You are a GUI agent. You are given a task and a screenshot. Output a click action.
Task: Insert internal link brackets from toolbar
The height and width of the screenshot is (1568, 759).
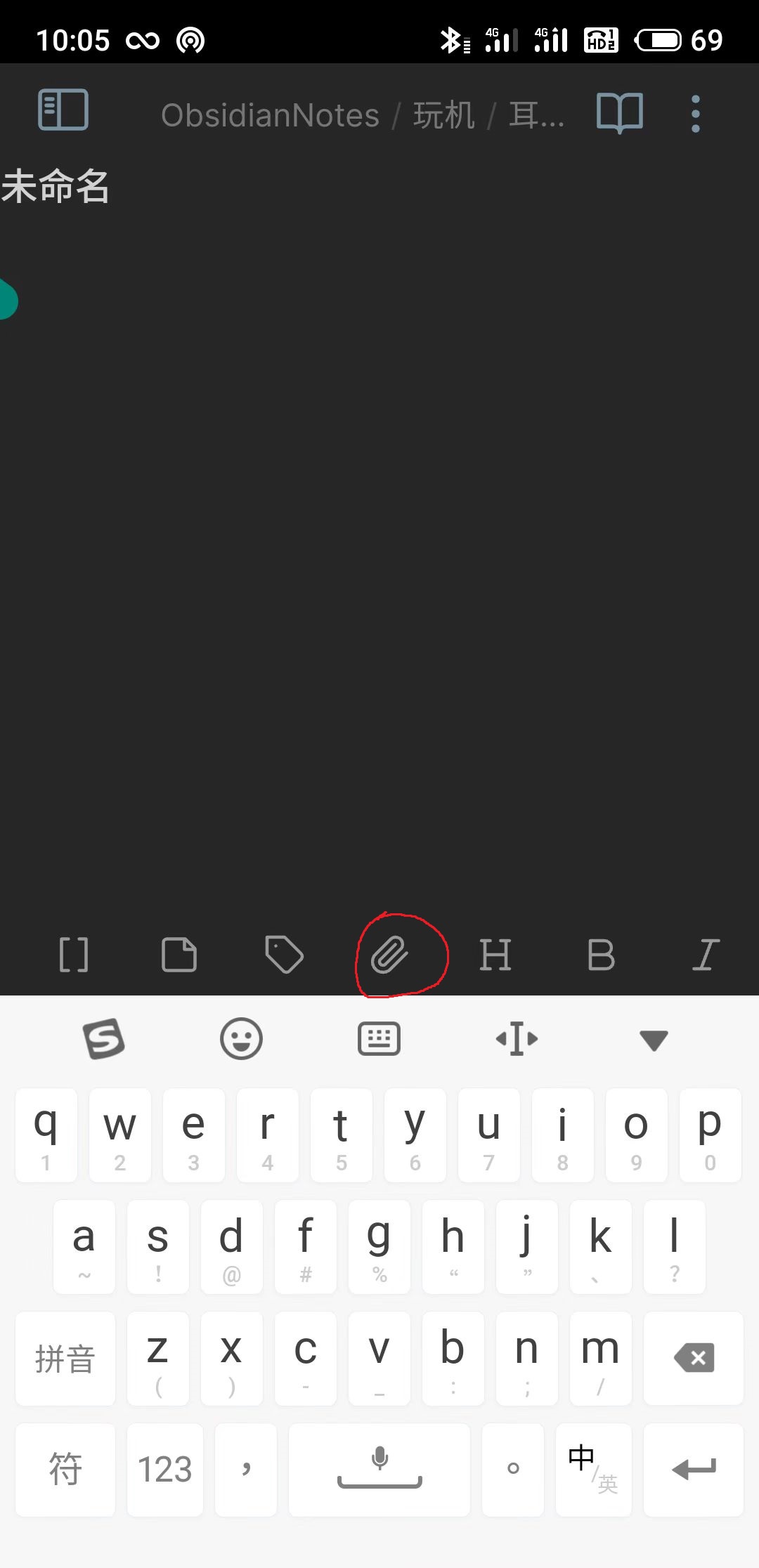[74, 955]
